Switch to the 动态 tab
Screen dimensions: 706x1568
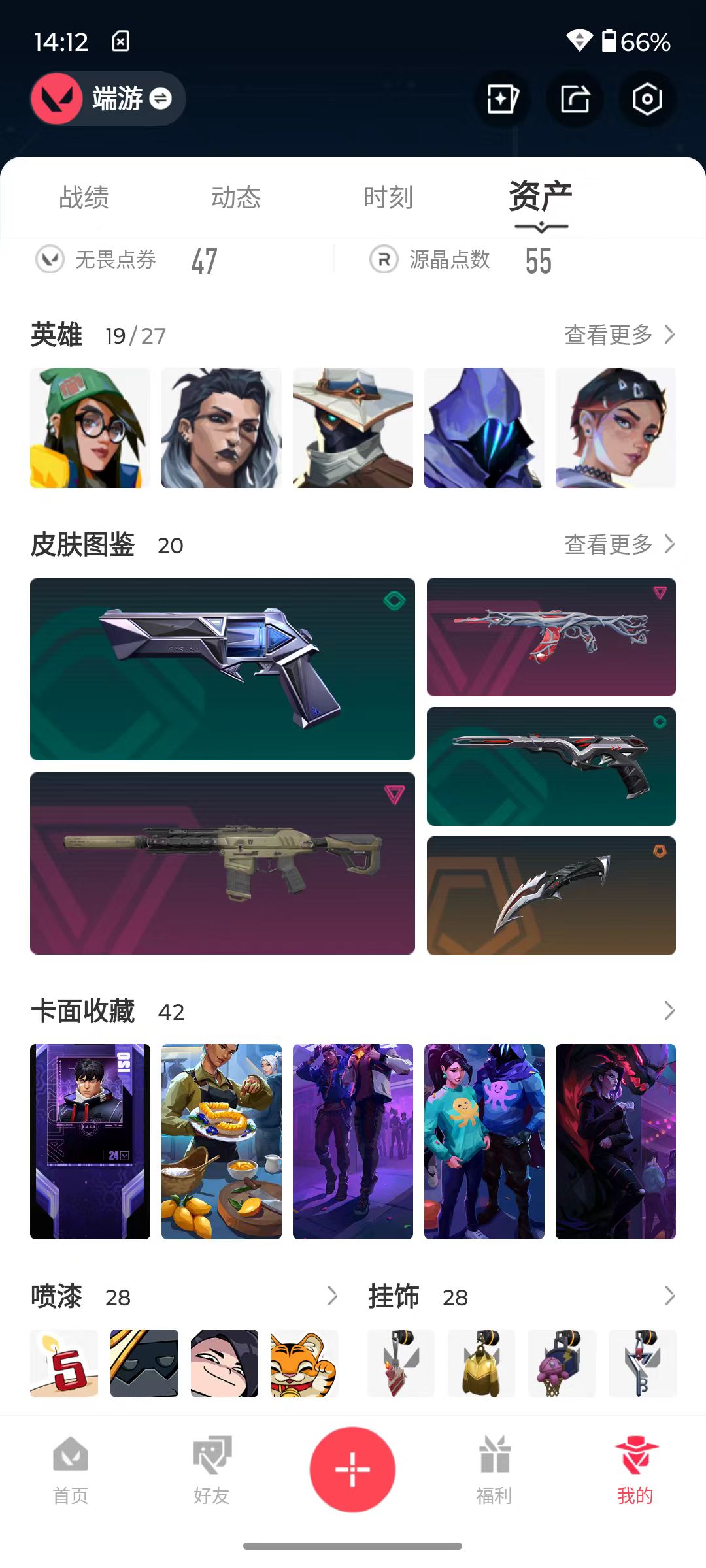pos(236,197)
